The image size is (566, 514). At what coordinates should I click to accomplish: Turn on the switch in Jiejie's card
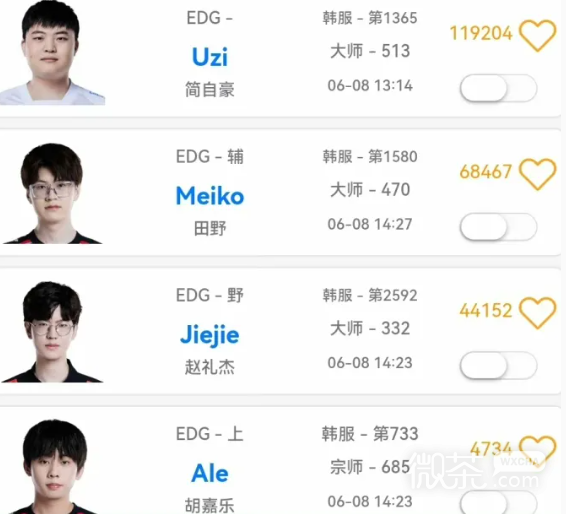click(498, 365)
